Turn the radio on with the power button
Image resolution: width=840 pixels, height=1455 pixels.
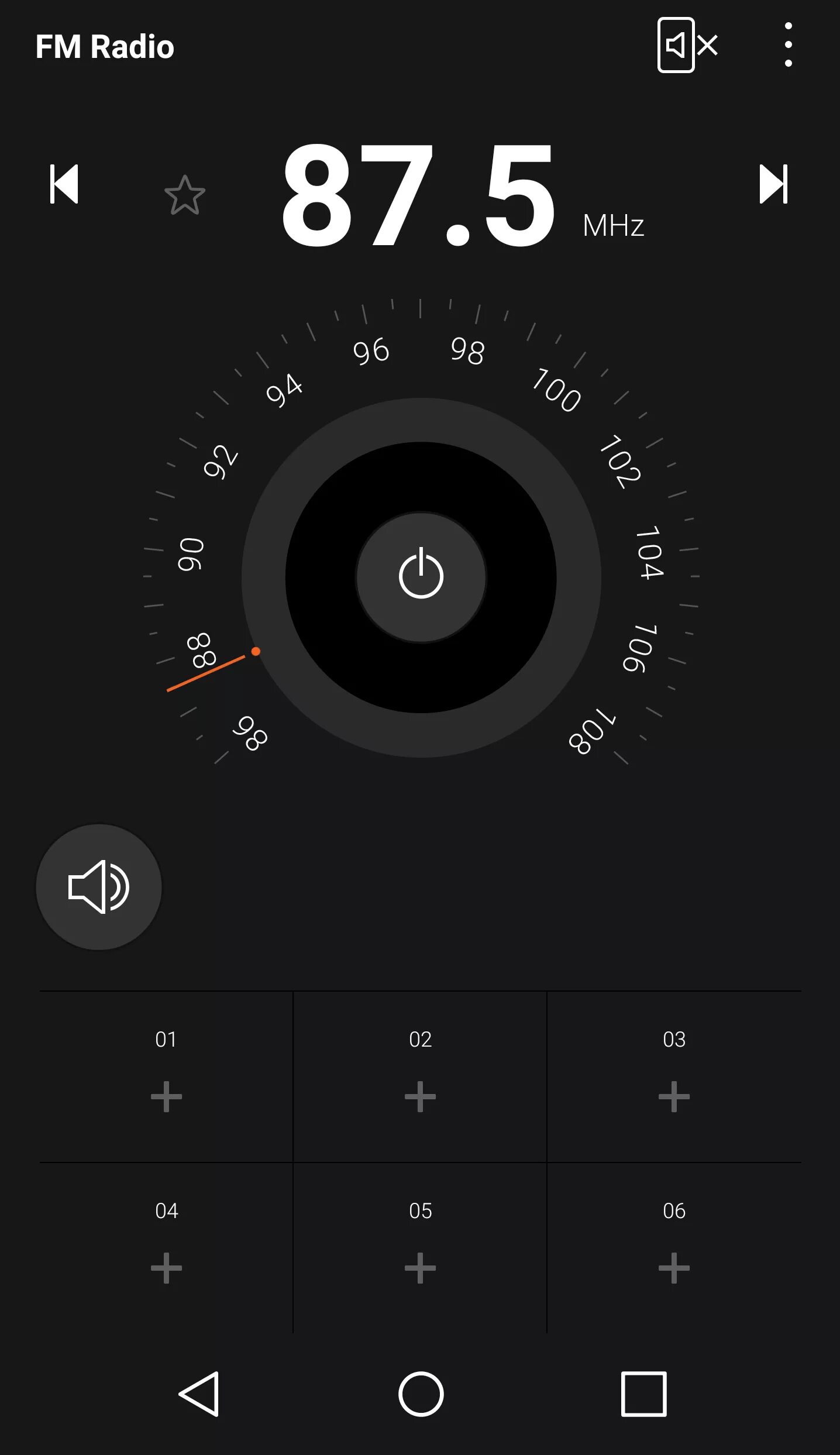point(421,577)
